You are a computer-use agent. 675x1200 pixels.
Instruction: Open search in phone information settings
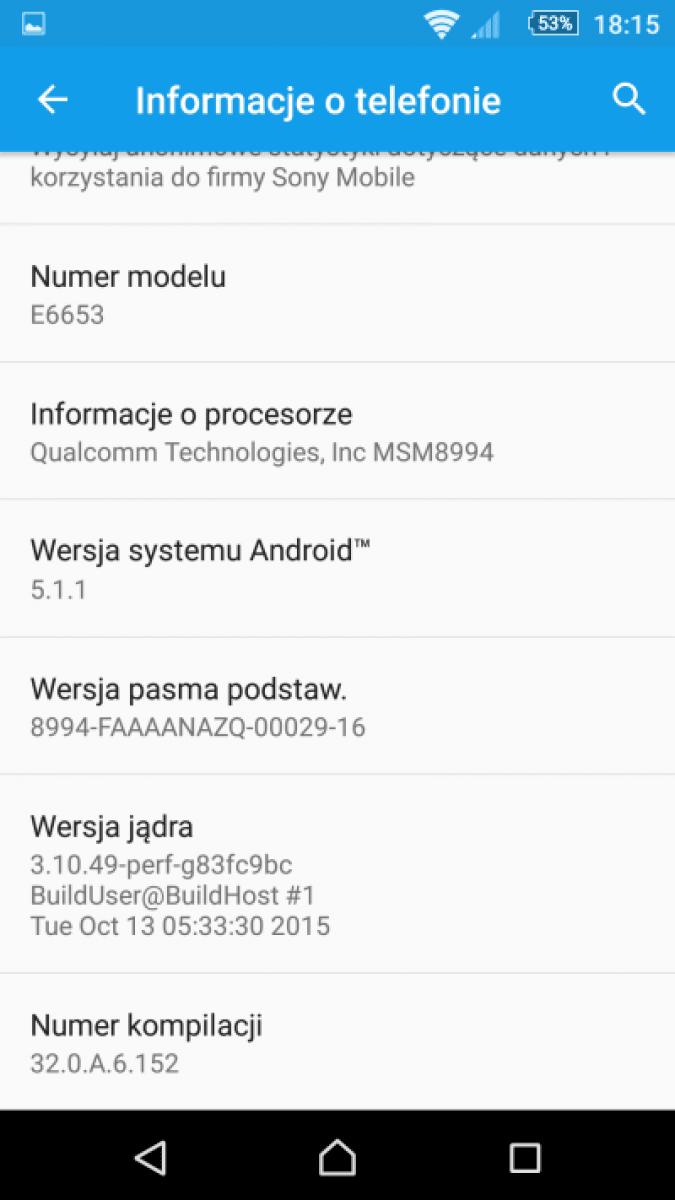coord(628,99)
